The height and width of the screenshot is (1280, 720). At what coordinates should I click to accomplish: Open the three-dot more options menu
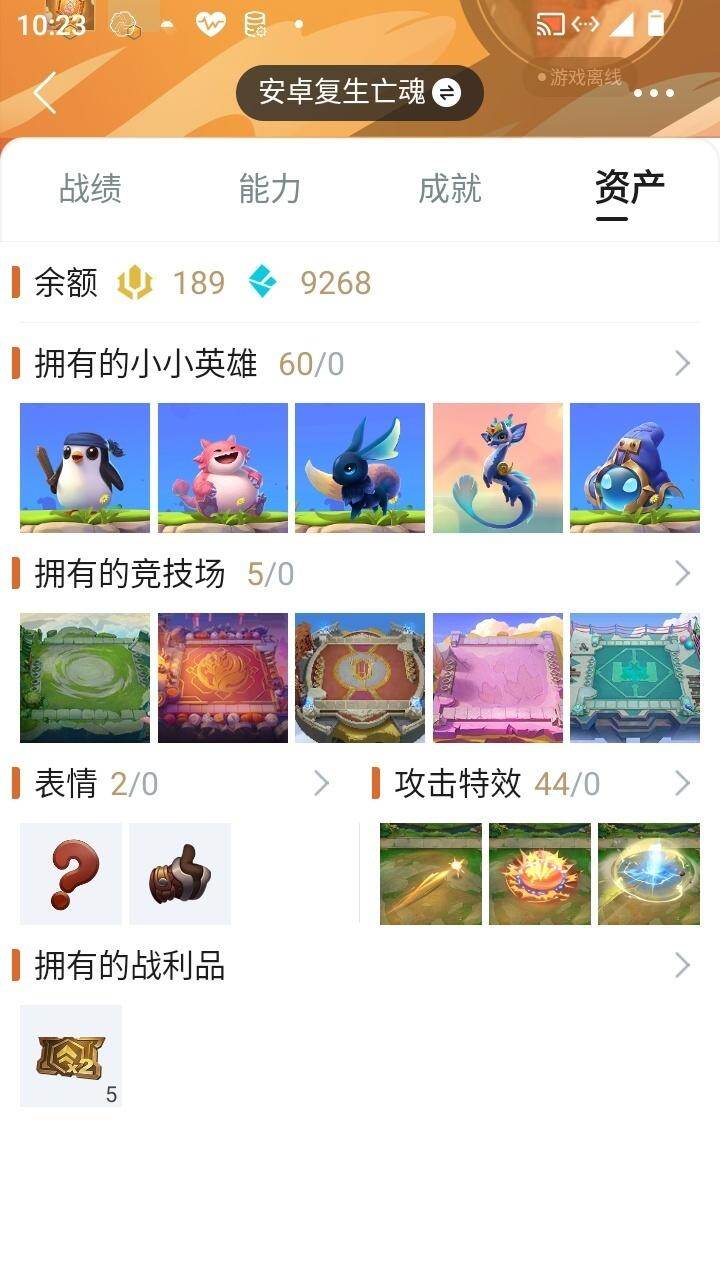pos(652,92)
